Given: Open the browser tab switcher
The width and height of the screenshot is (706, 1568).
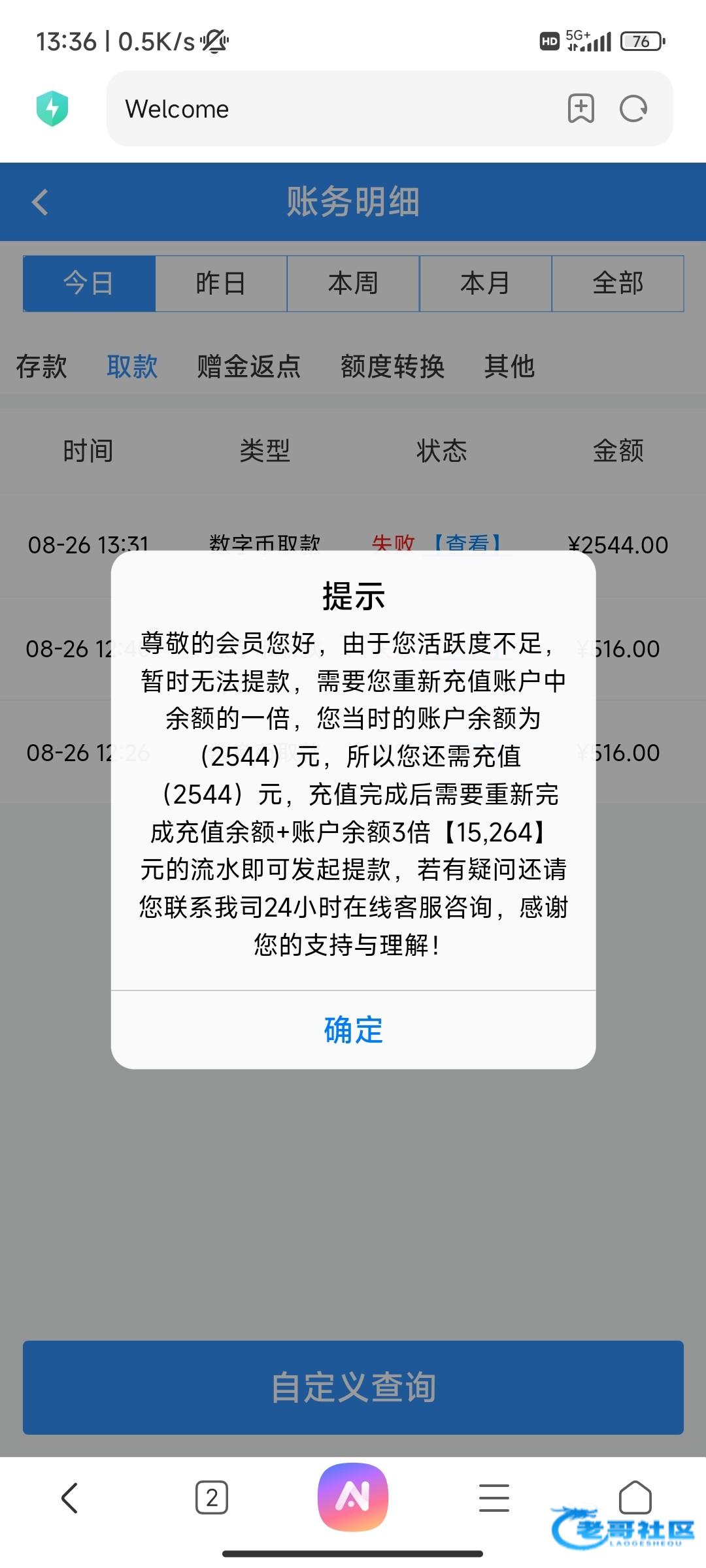Looking at the screenshot, I should (x=212, y=1497).
